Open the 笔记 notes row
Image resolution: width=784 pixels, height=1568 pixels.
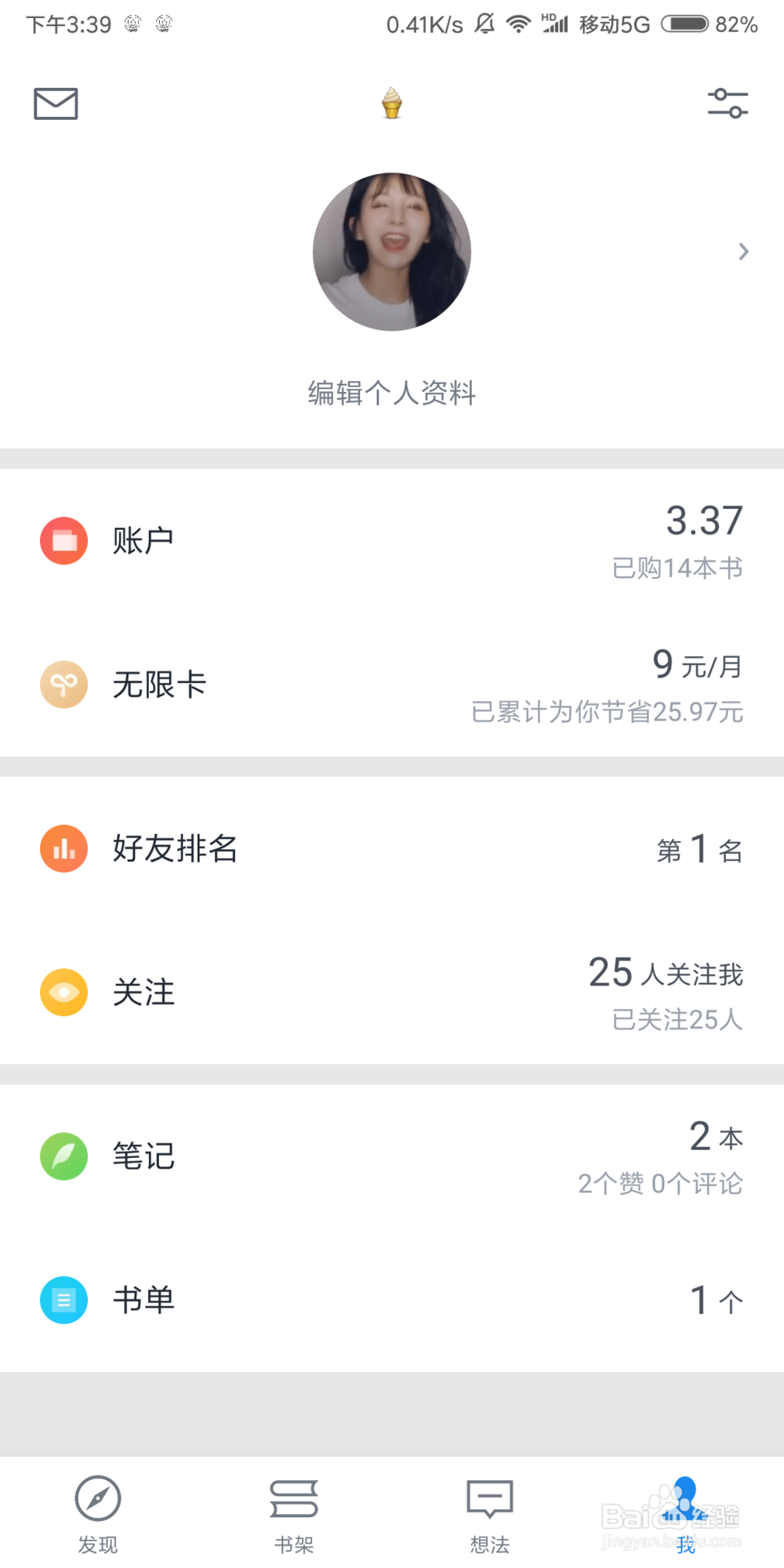(392, 1156)
